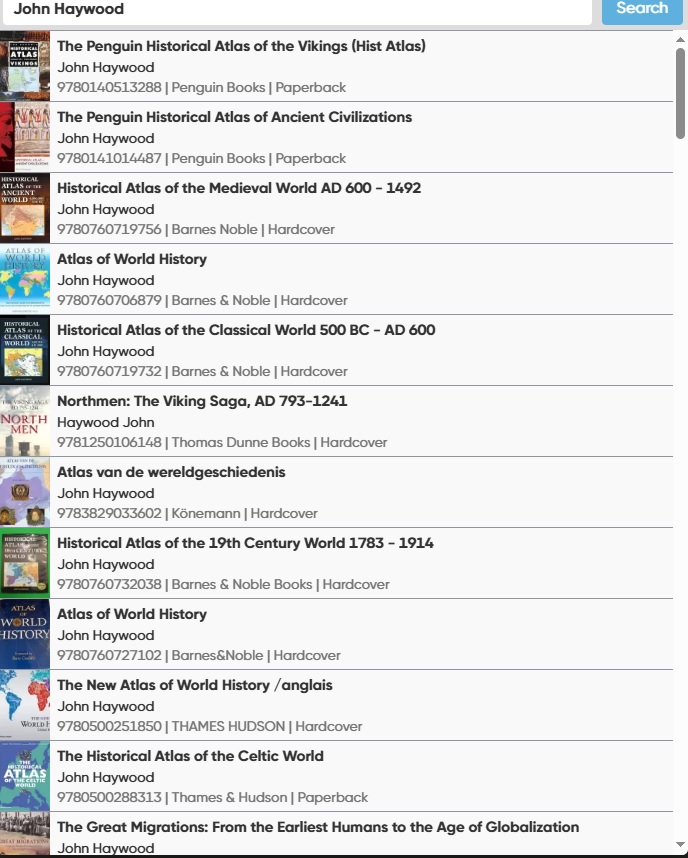Tap the blue Search button
This screenshot has height=858, width=688.
coord(641,10)
